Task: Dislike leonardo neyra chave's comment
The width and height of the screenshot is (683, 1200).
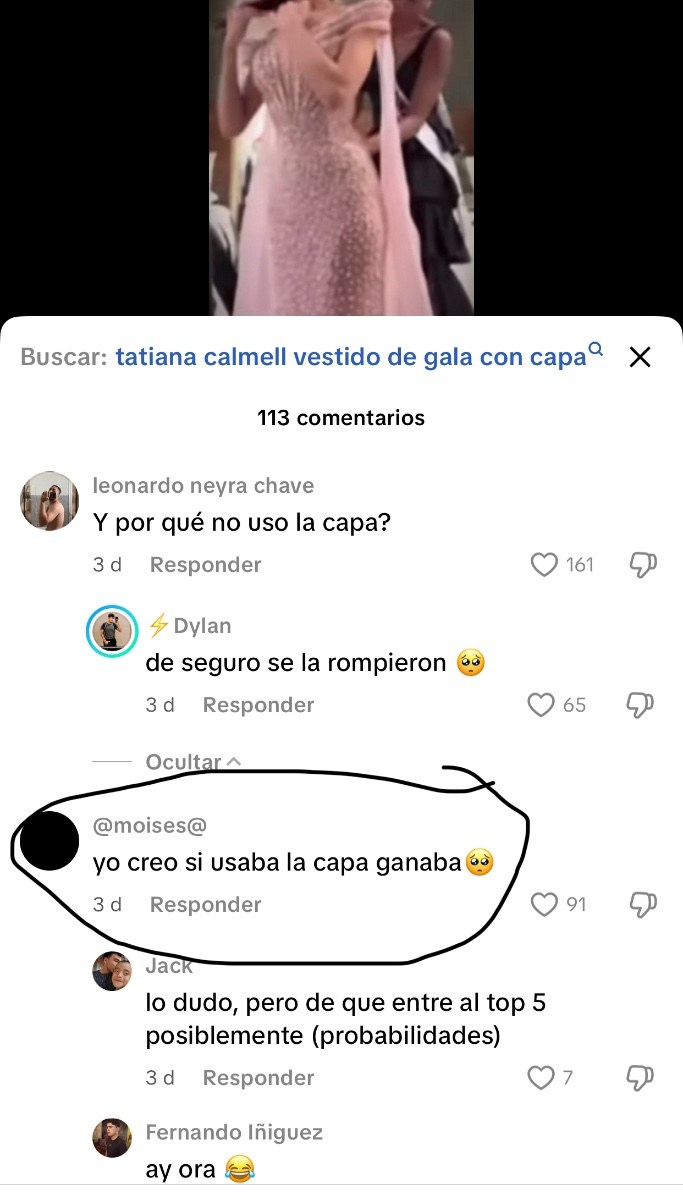Action: 642,565
